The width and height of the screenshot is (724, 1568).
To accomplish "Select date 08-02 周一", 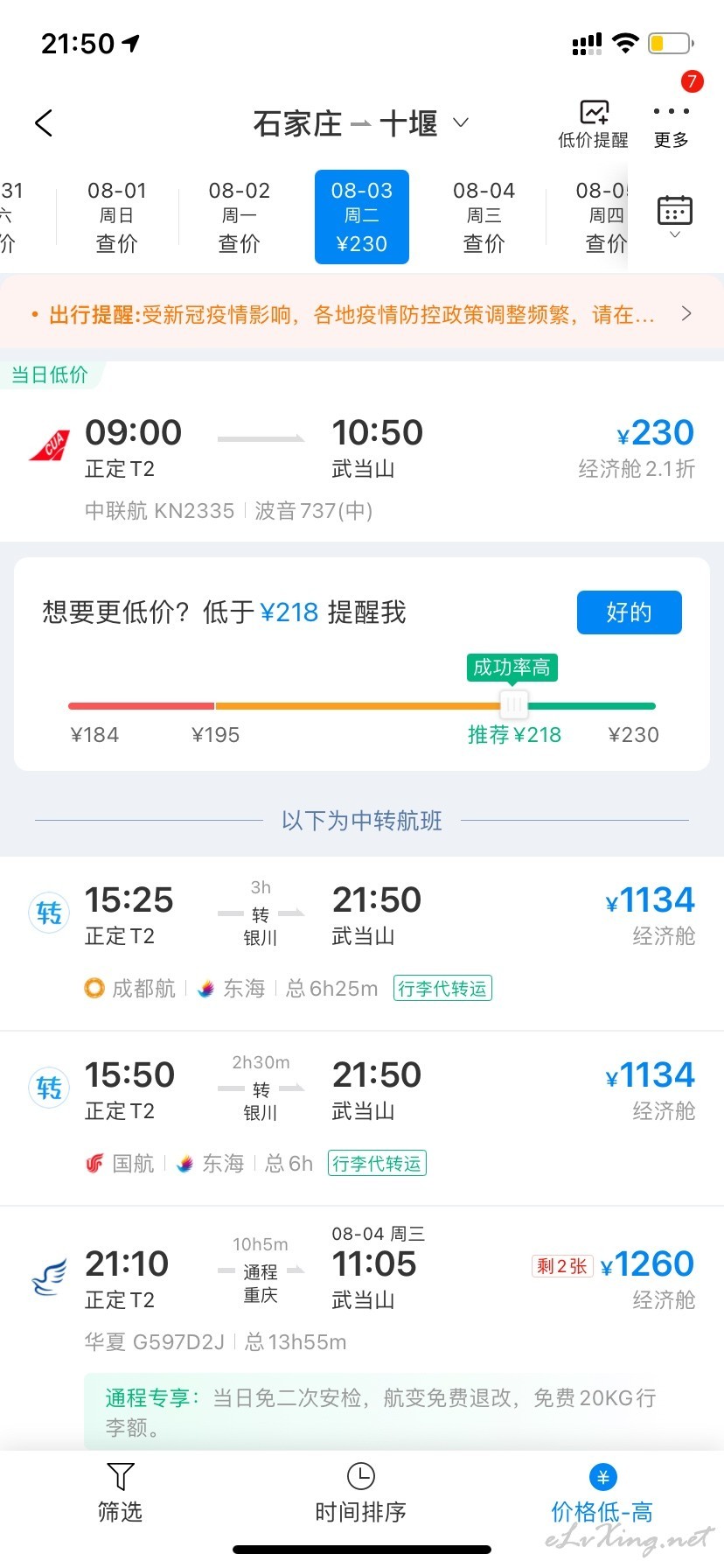I will click(x=239, y=217).
